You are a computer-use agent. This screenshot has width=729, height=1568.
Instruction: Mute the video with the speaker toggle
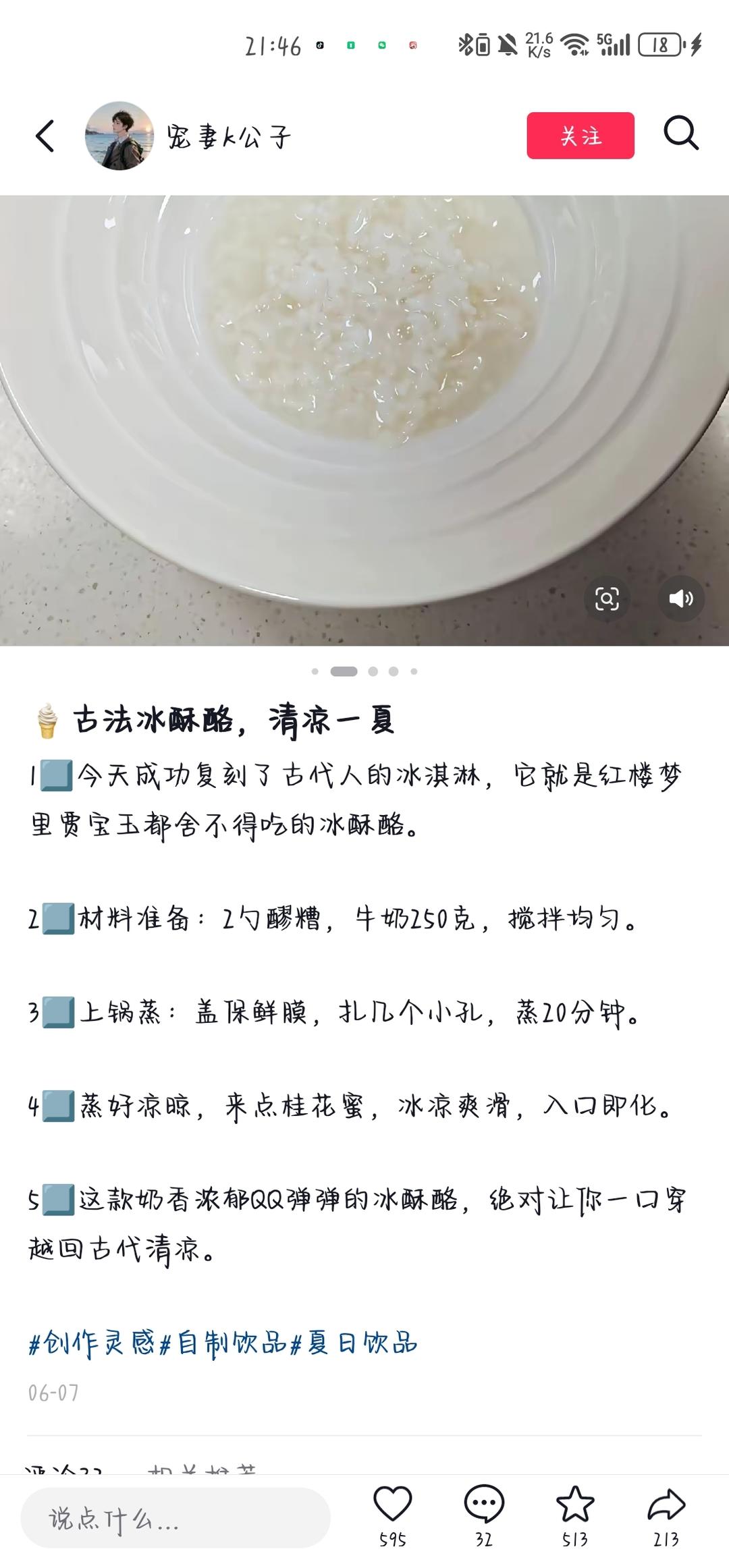coord(681,598)
